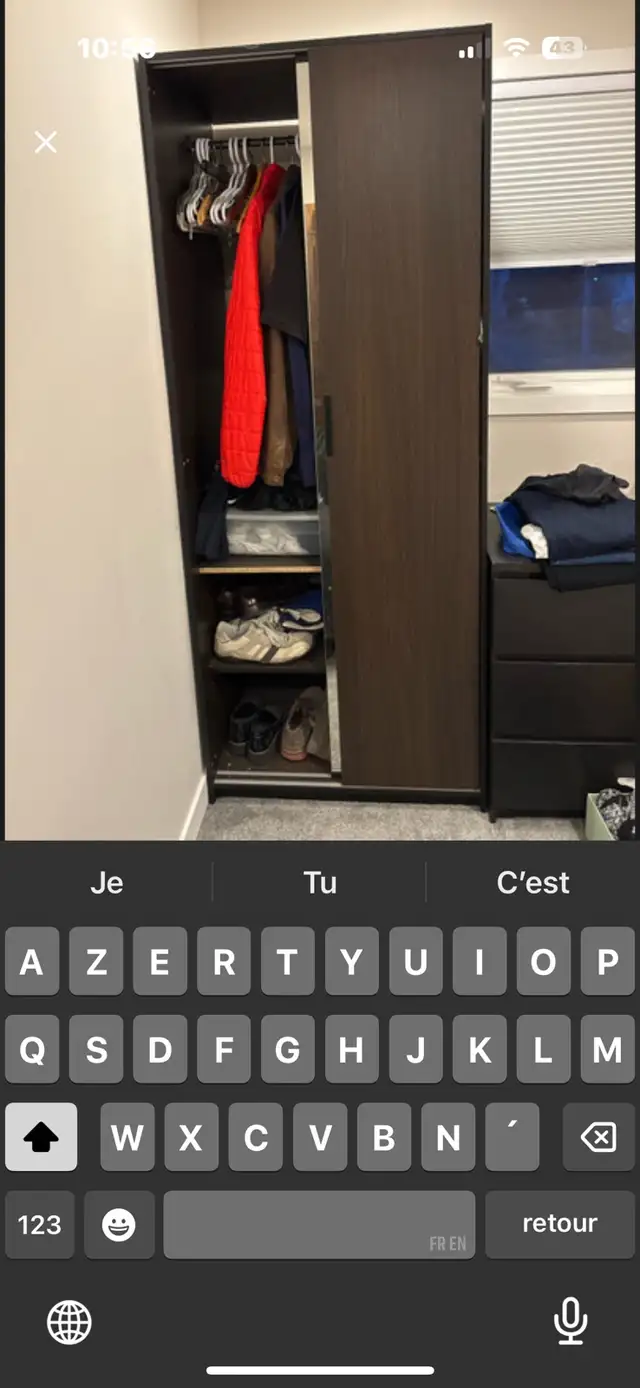Hit the retour key

pos(560,1224)
